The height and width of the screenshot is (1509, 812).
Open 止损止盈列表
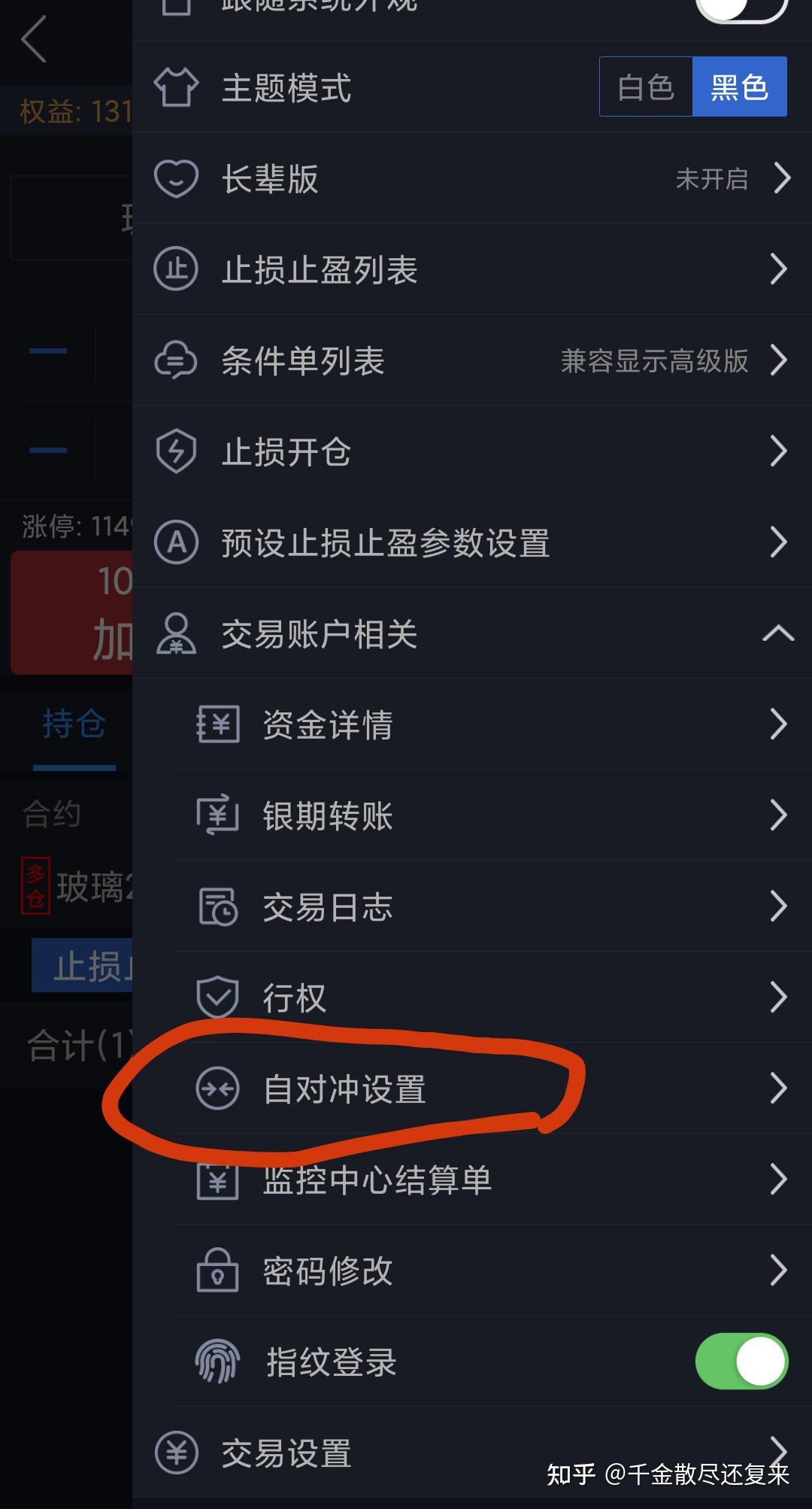[471, 270]
